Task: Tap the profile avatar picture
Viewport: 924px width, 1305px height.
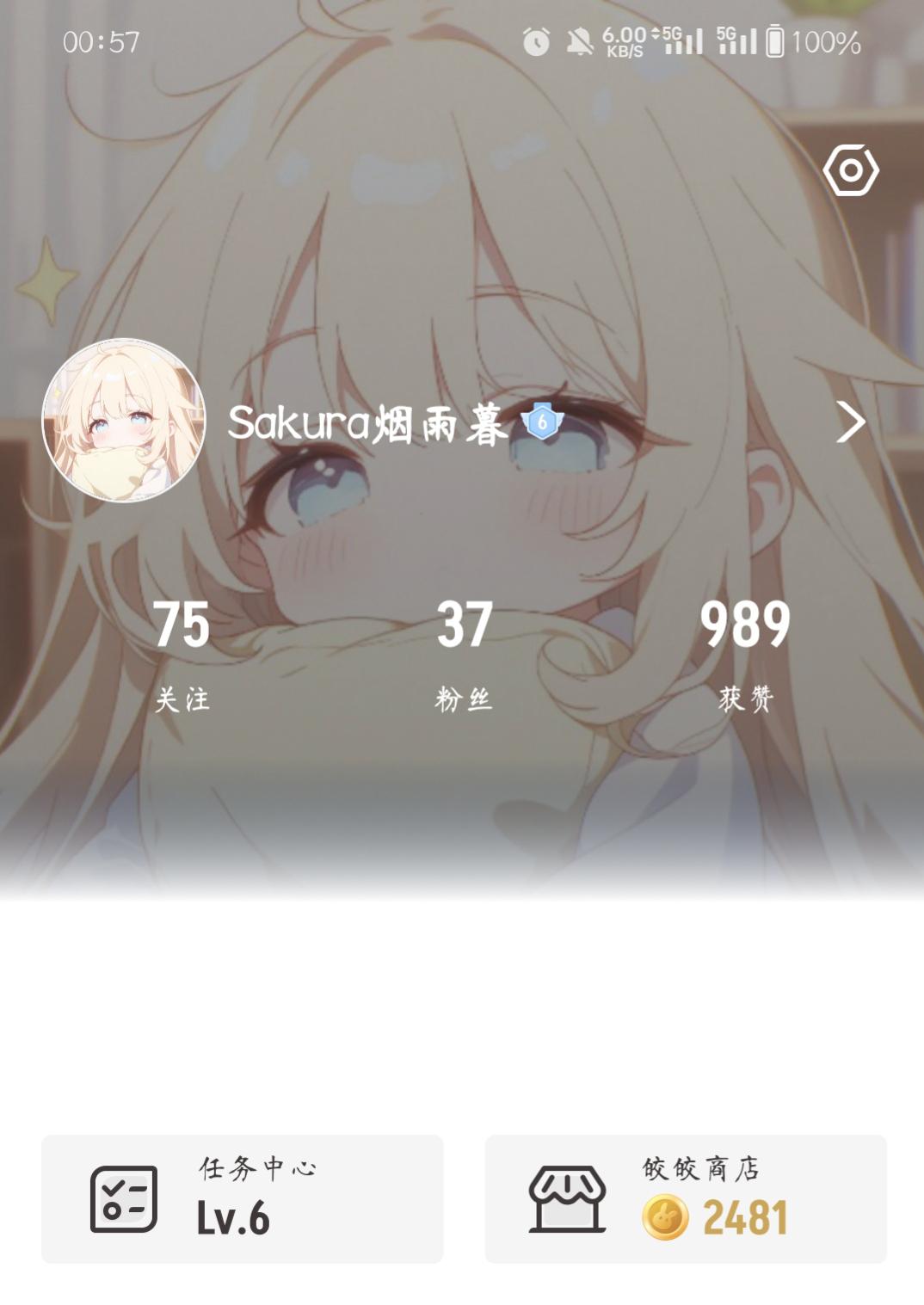Action: tap(124, 420)
